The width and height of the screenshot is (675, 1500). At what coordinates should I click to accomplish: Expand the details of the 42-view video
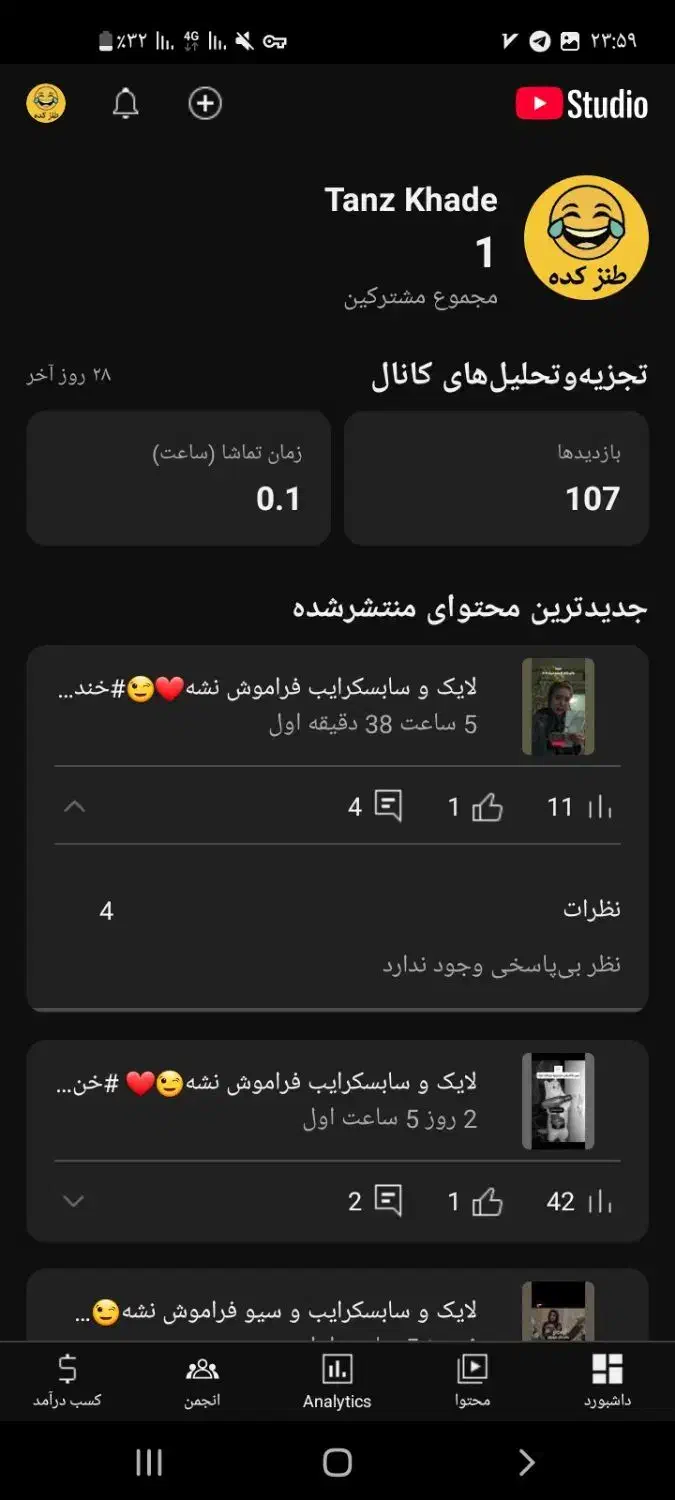click(74, 1201)
